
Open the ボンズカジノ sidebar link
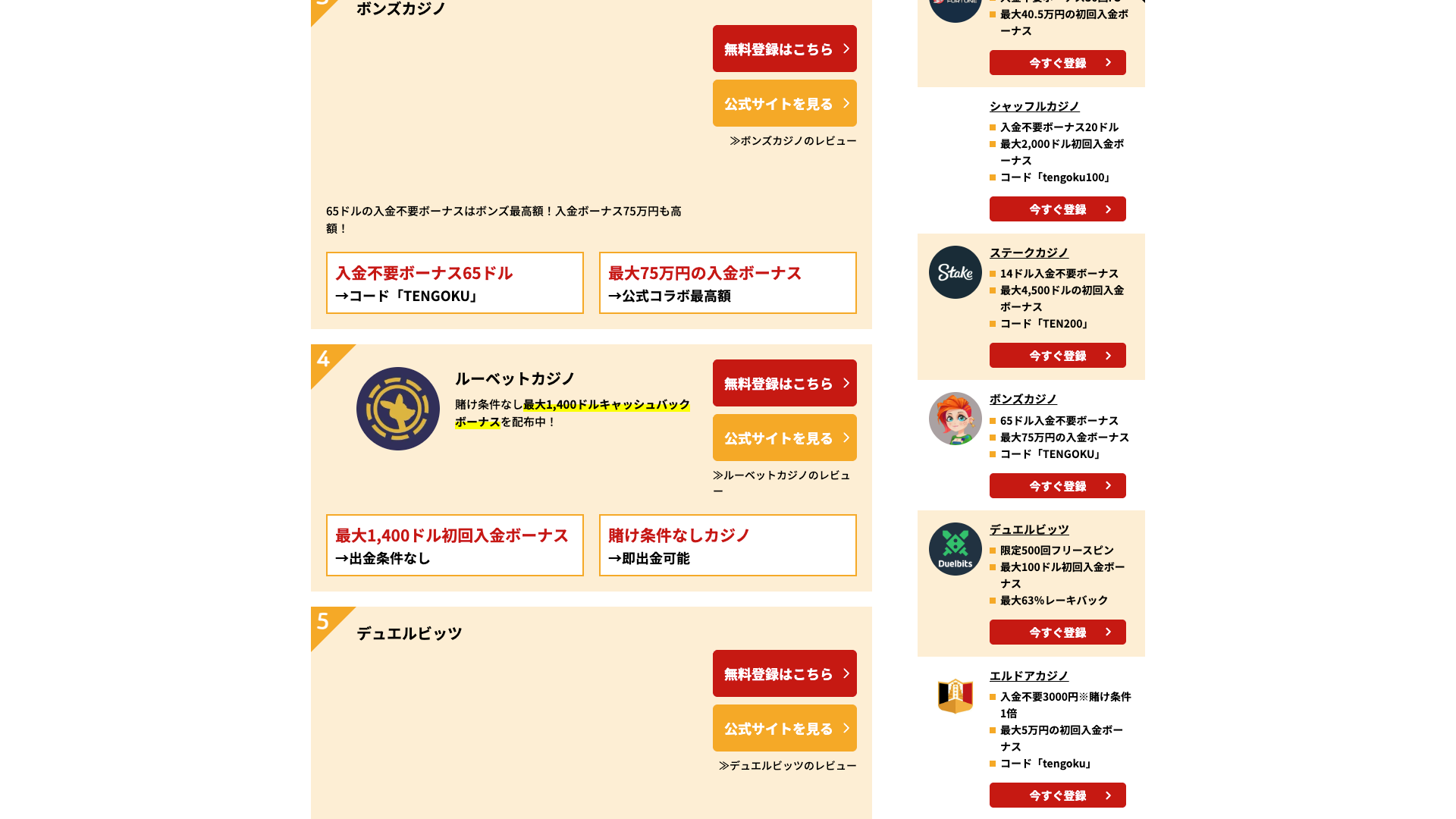1022,399
